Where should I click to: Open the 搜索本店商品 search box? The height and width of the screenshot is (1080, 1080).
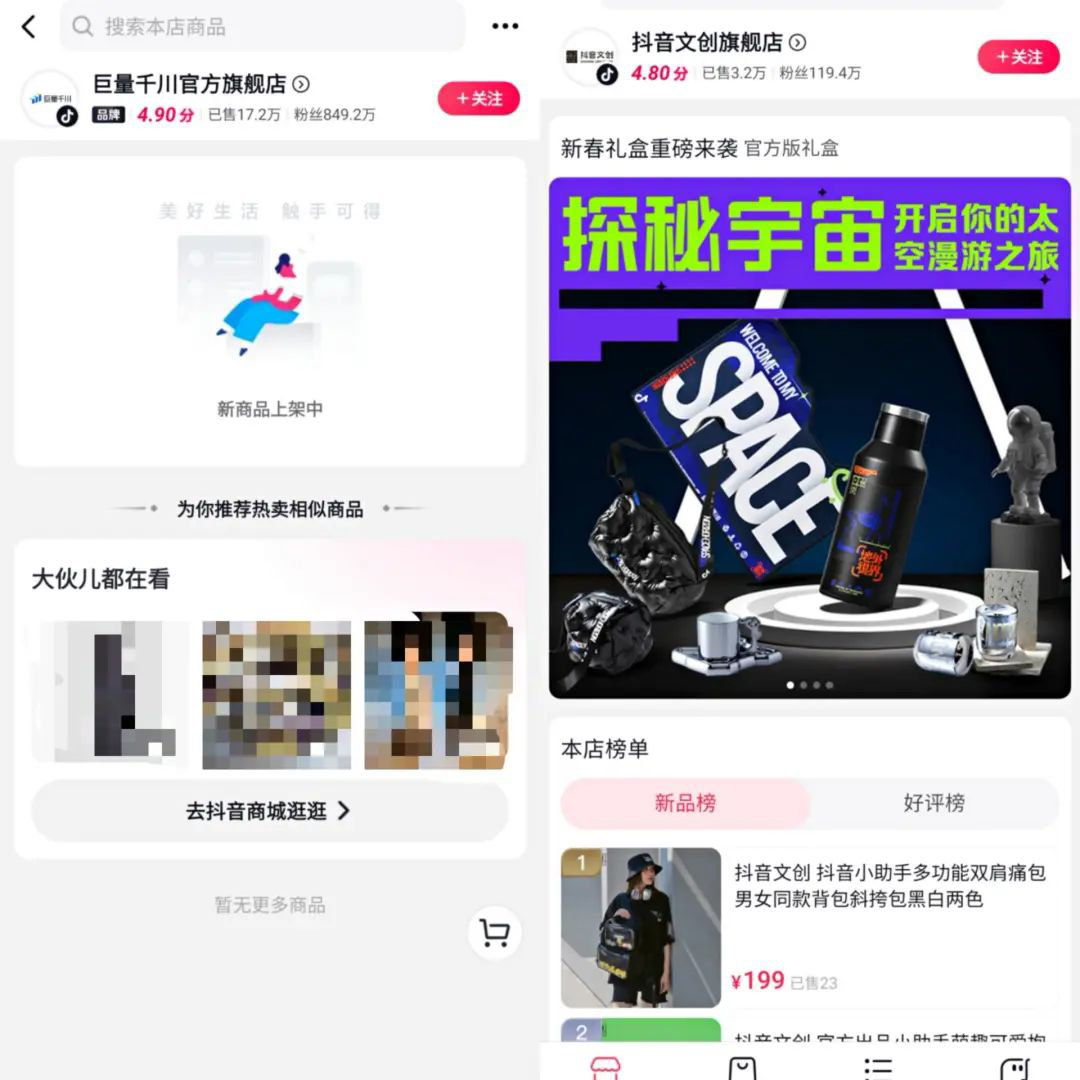tap(262, 27)
